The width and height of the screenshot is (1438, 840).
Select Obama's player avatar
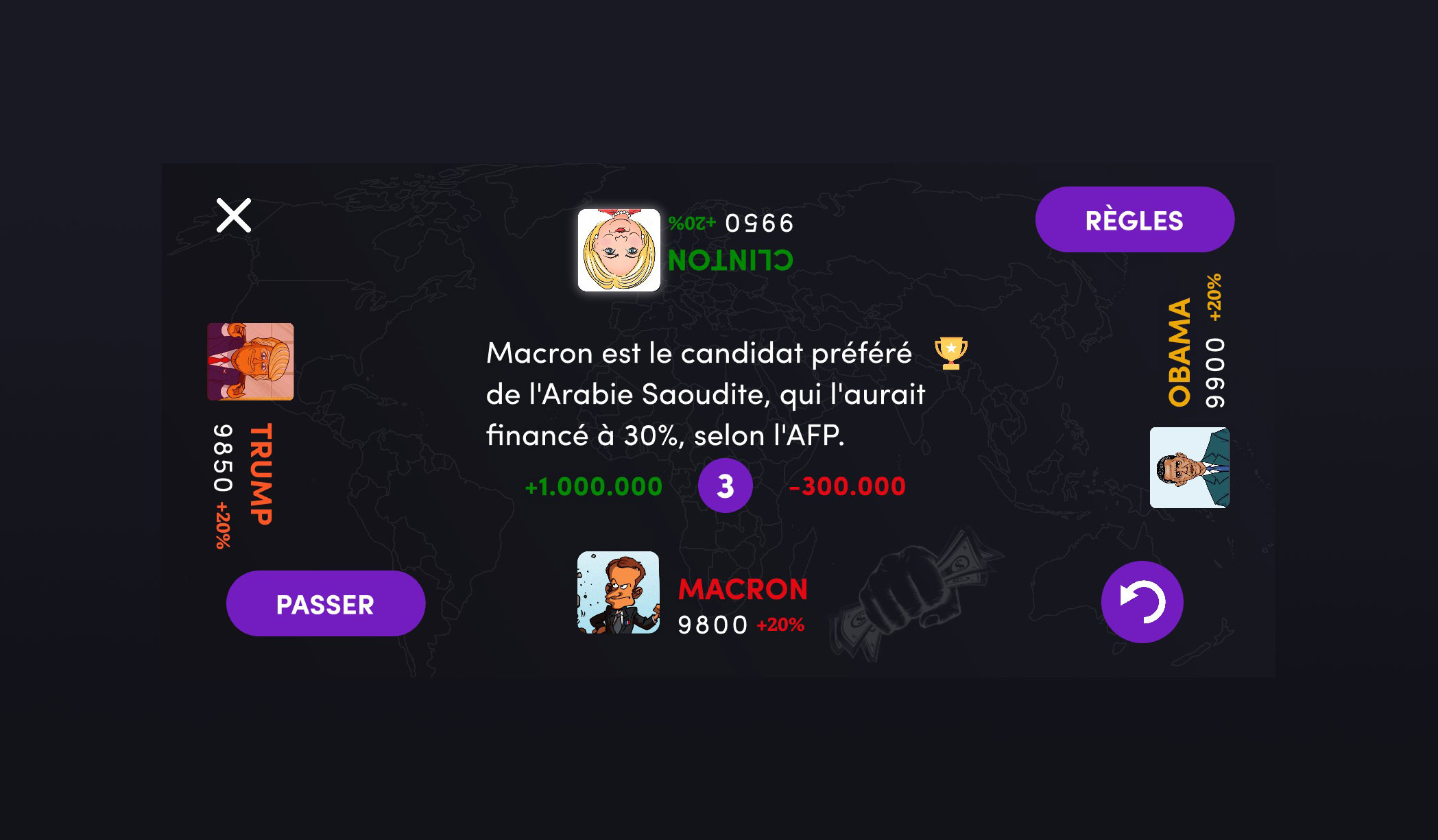pyautogui.click(x=1189, y=468)
